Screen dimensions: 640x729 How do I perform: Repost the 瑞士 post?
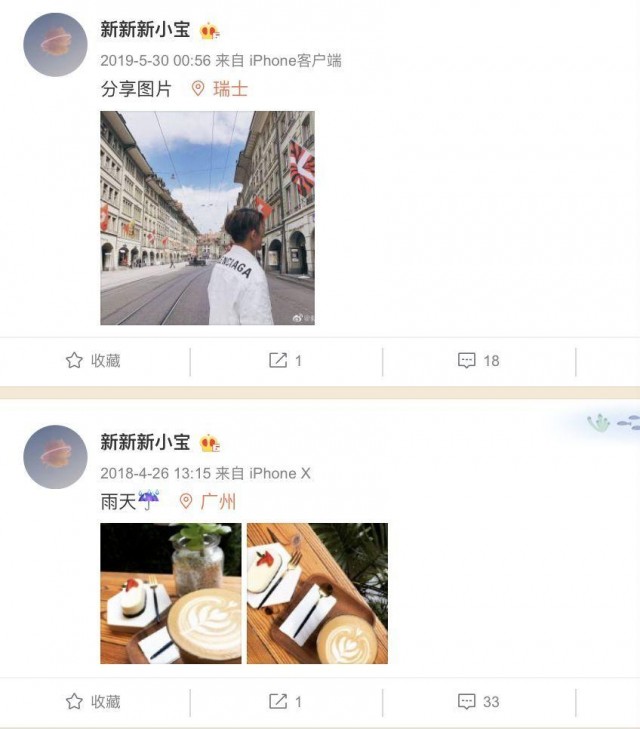tap(286, 361)
